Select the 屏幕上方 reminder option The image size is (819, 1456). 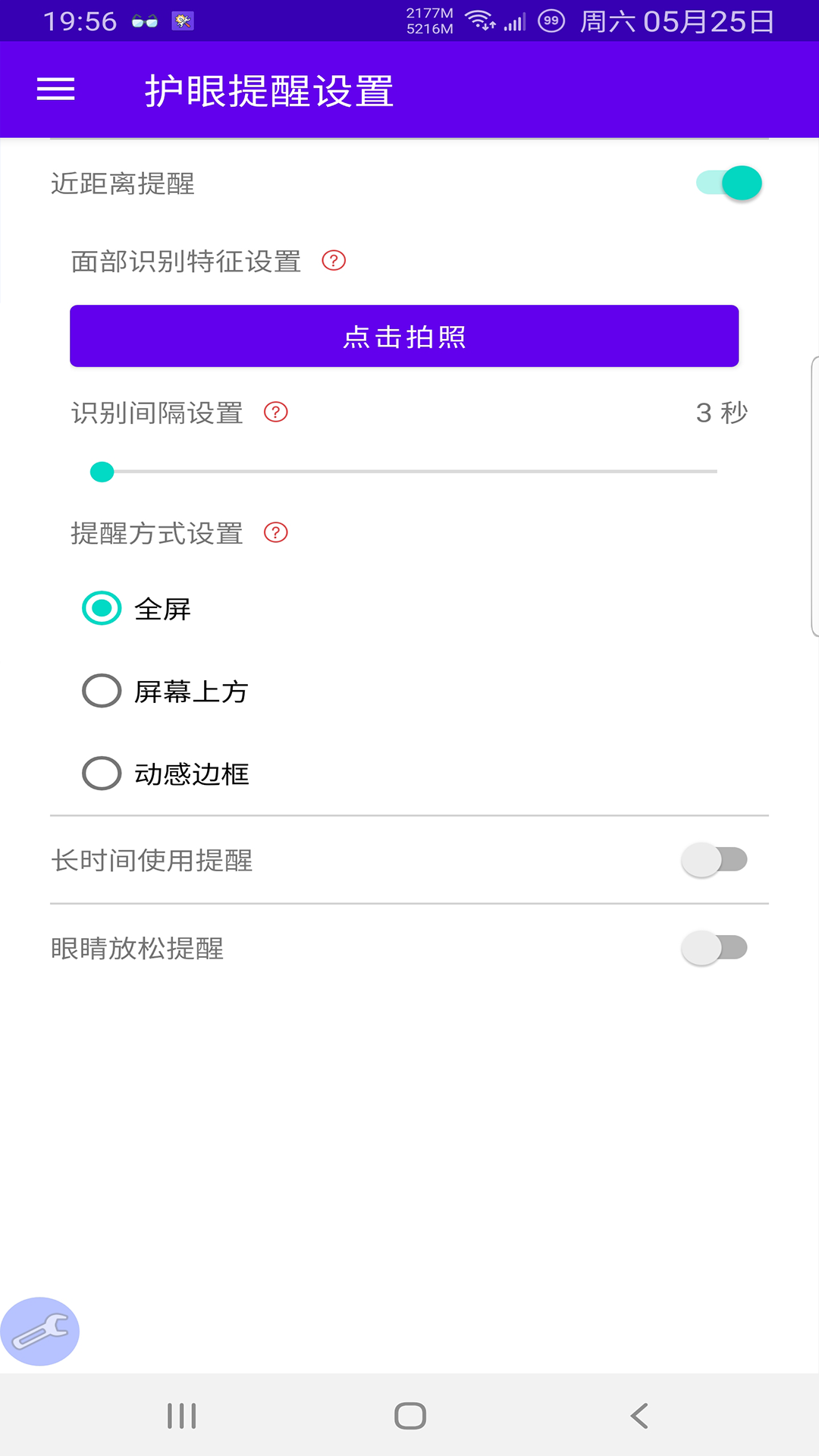102,691
